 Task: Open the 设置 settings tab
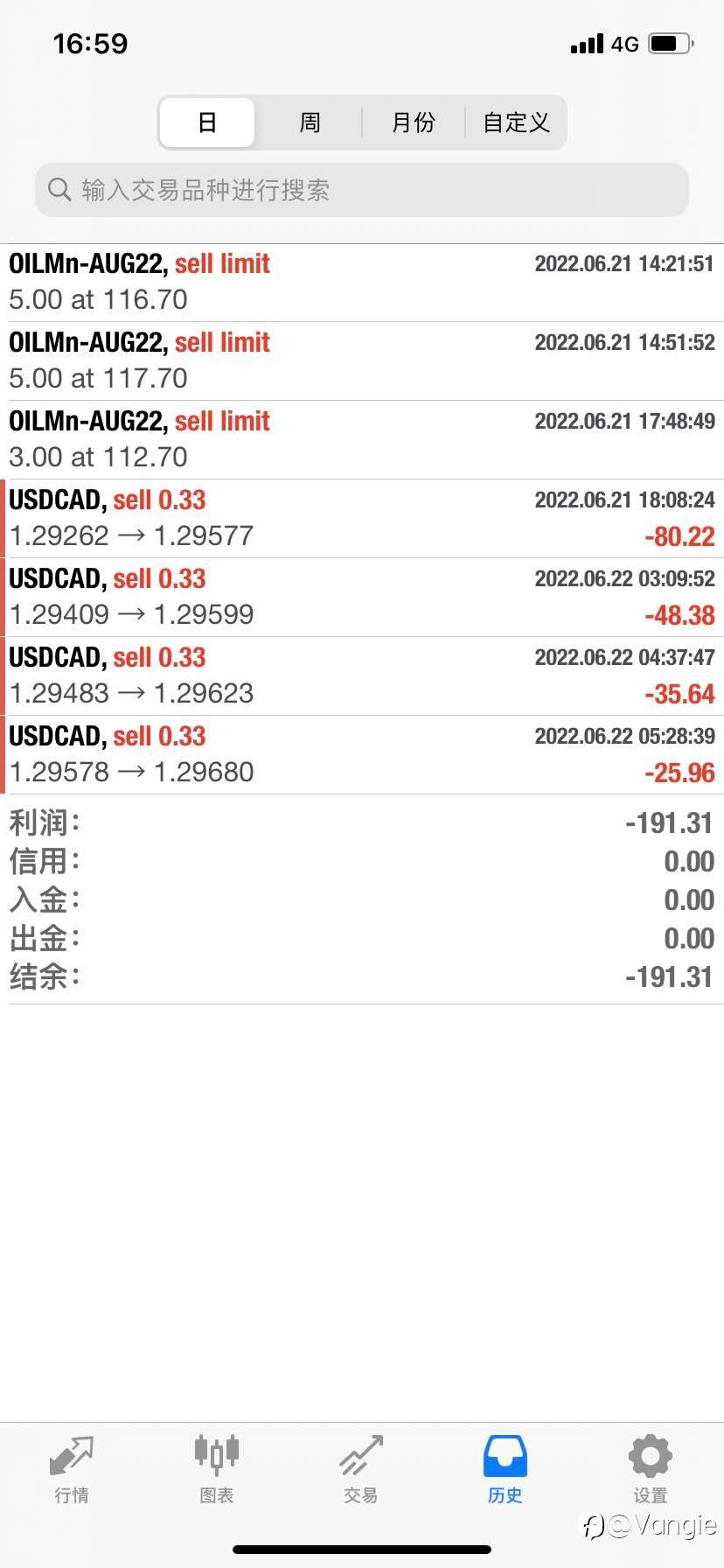pyautogui.click(x=650, y=1470)
